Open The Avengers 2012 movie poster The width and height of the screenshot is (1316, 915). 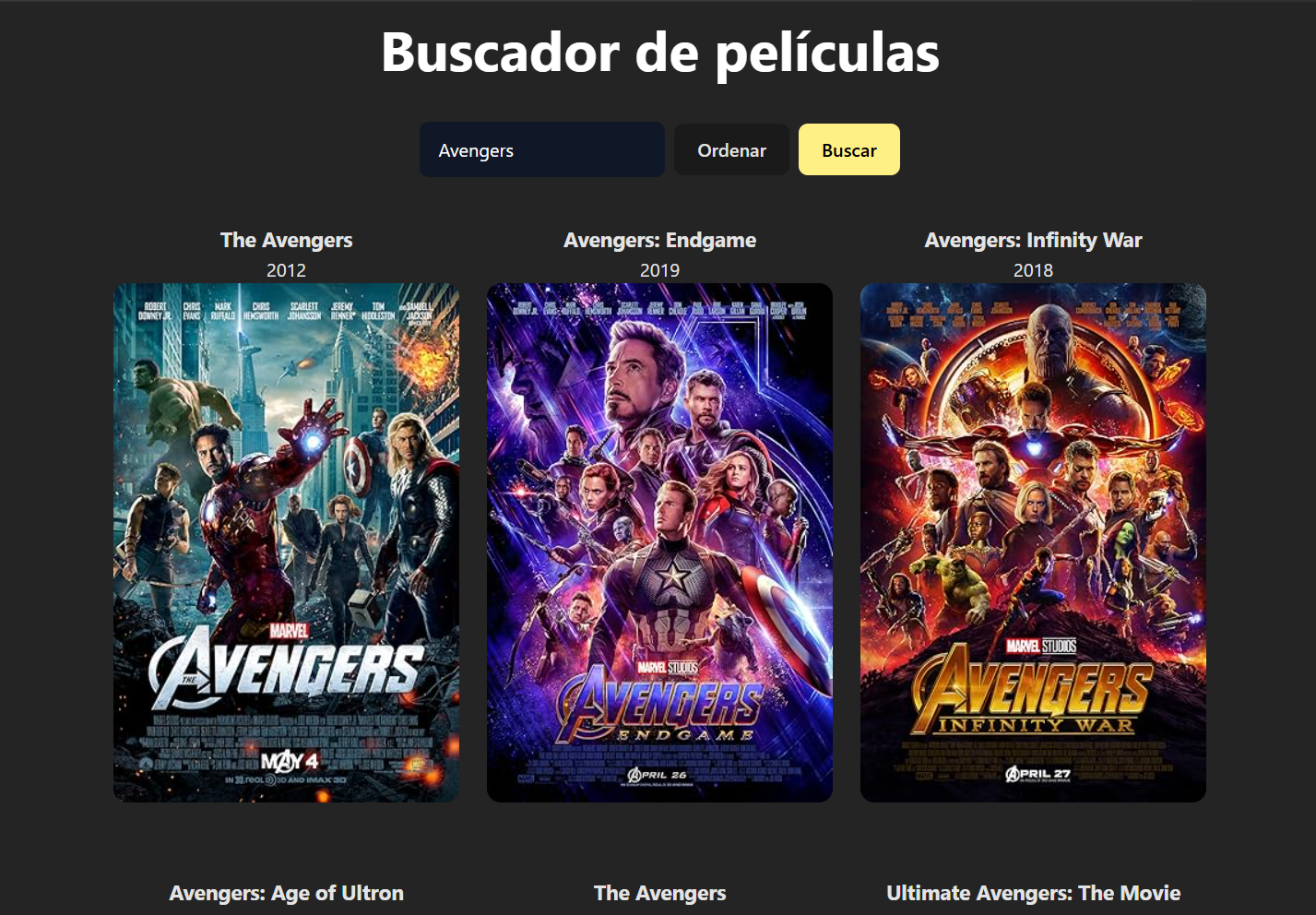tap(286, 542)
